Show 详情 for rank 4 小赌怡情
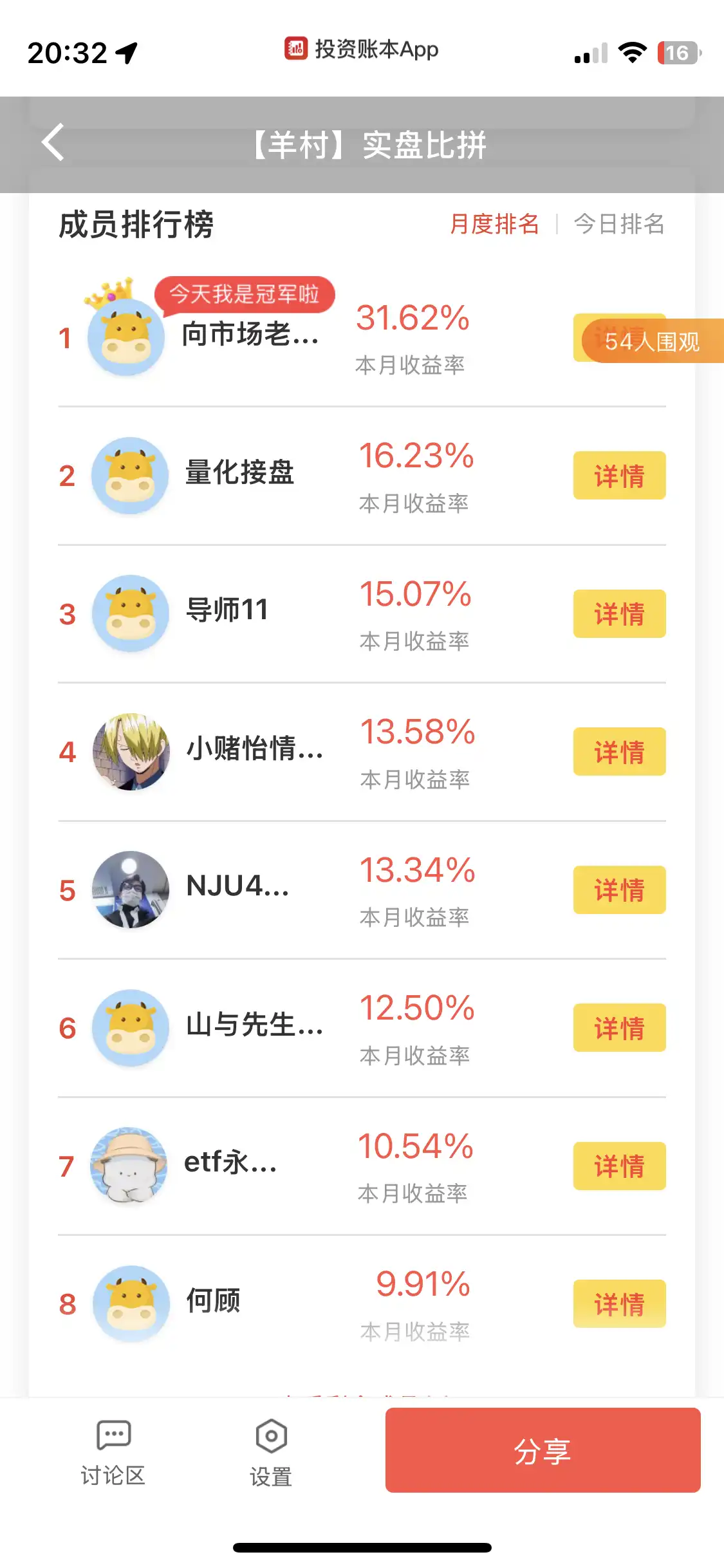 619,752
